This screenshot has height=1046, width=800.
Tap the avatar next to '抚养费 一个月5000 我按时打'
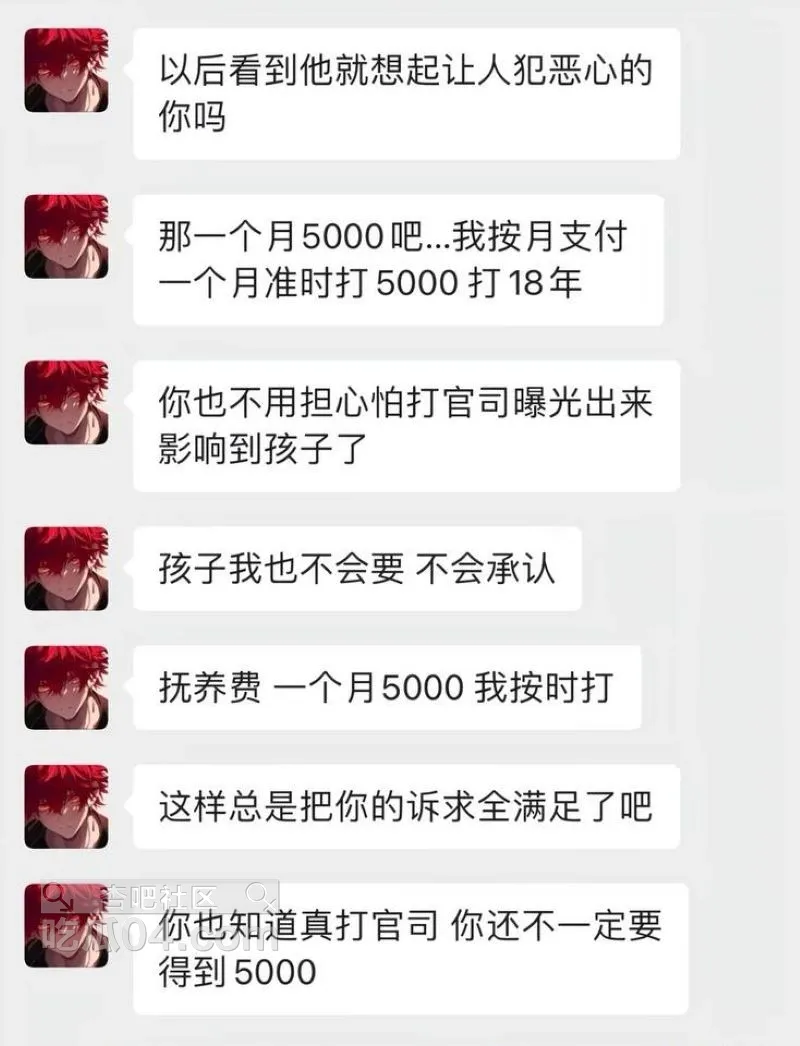click(66, 687)
